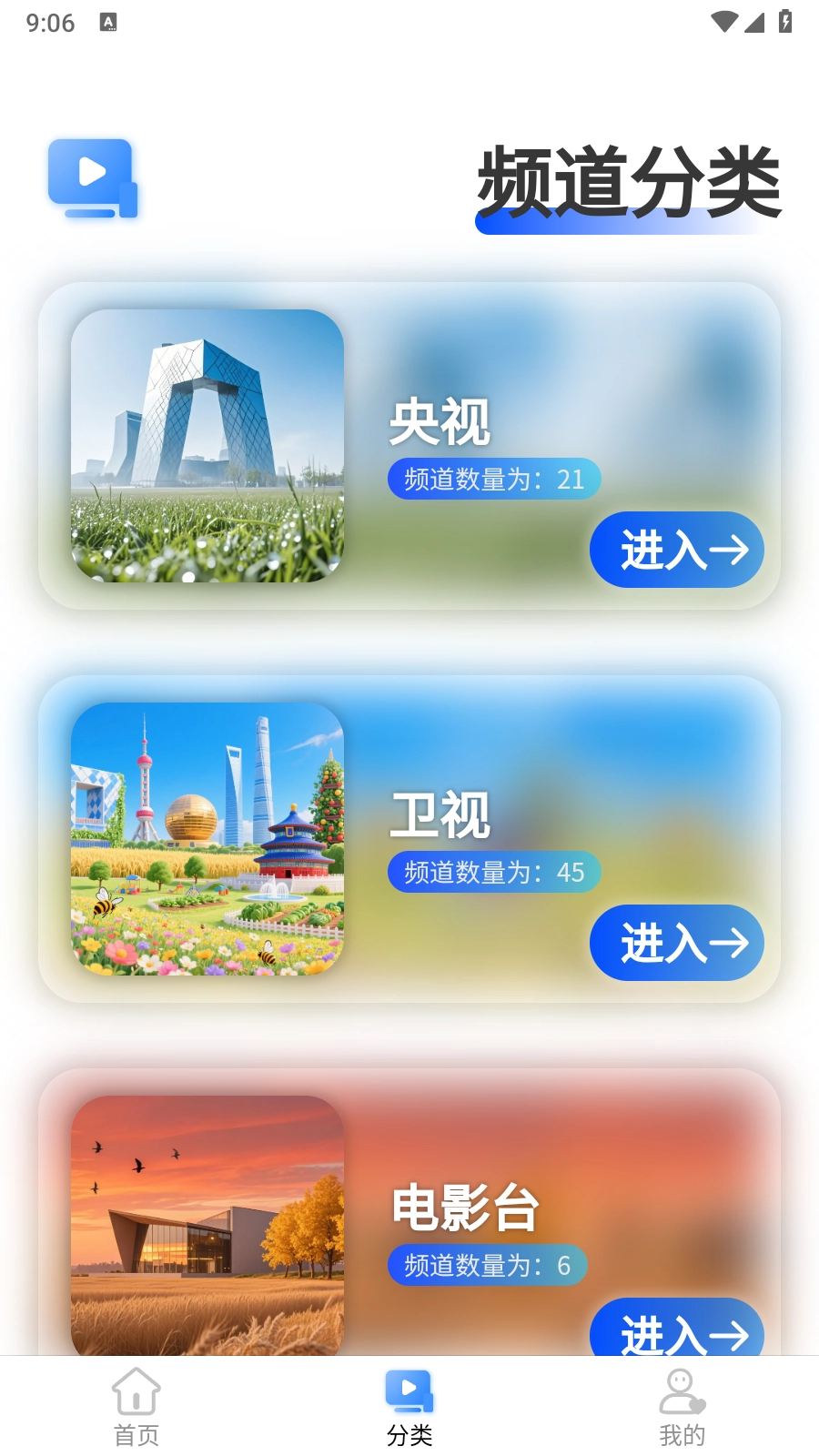Open the 电影台 category thumbnail
Screen dimensions: 819x1456
click(x=207, y=1224)
